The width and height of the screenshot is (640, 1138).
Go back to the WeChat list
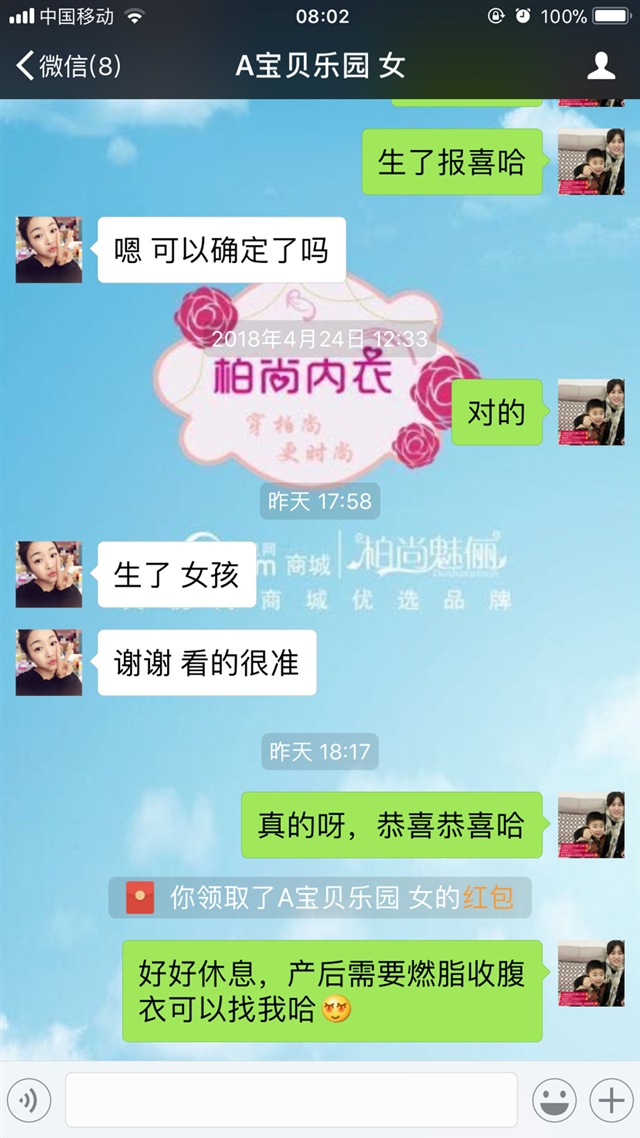pyautogui.click(x=68, y=66)
